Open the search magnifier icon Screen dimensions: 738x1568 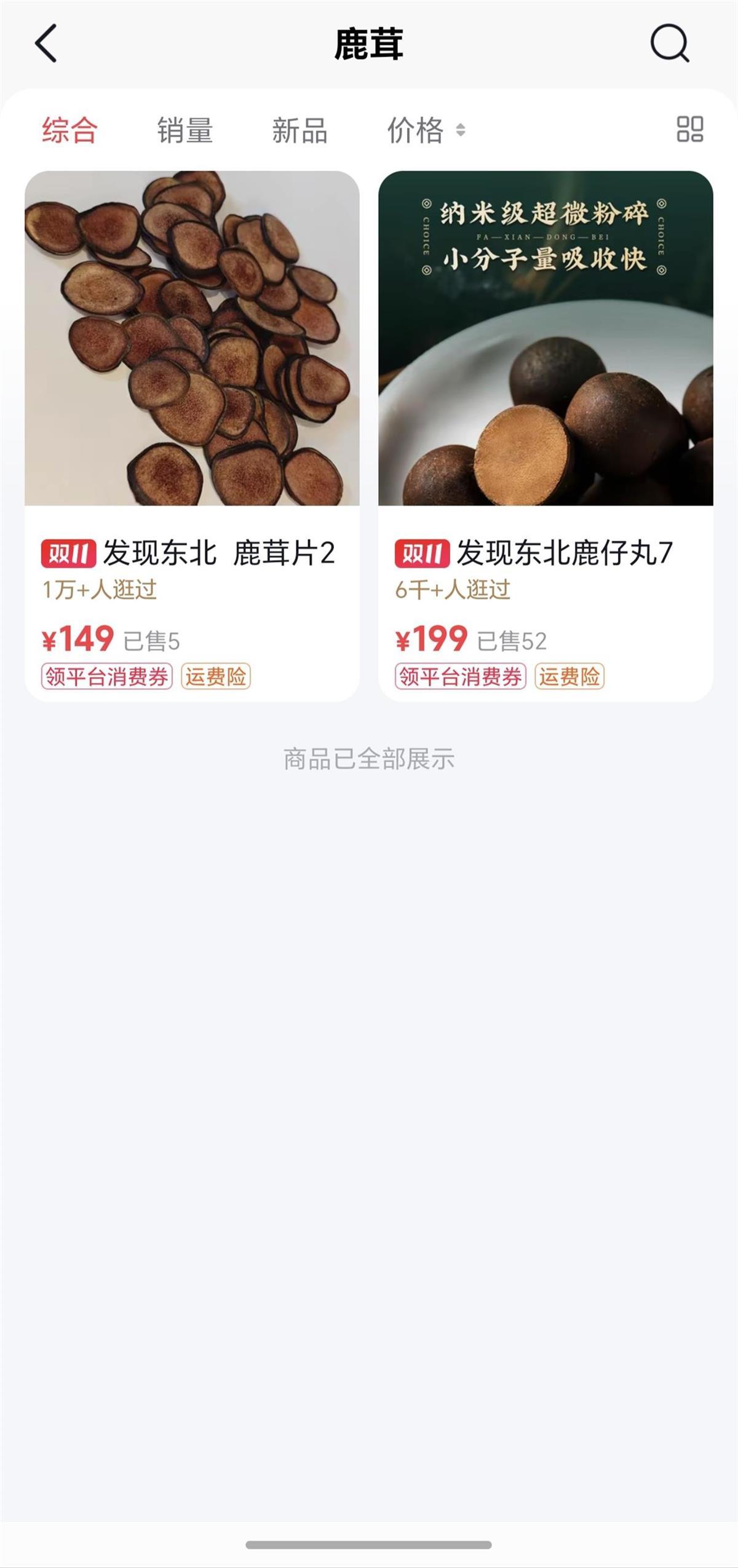click(669, 44)
